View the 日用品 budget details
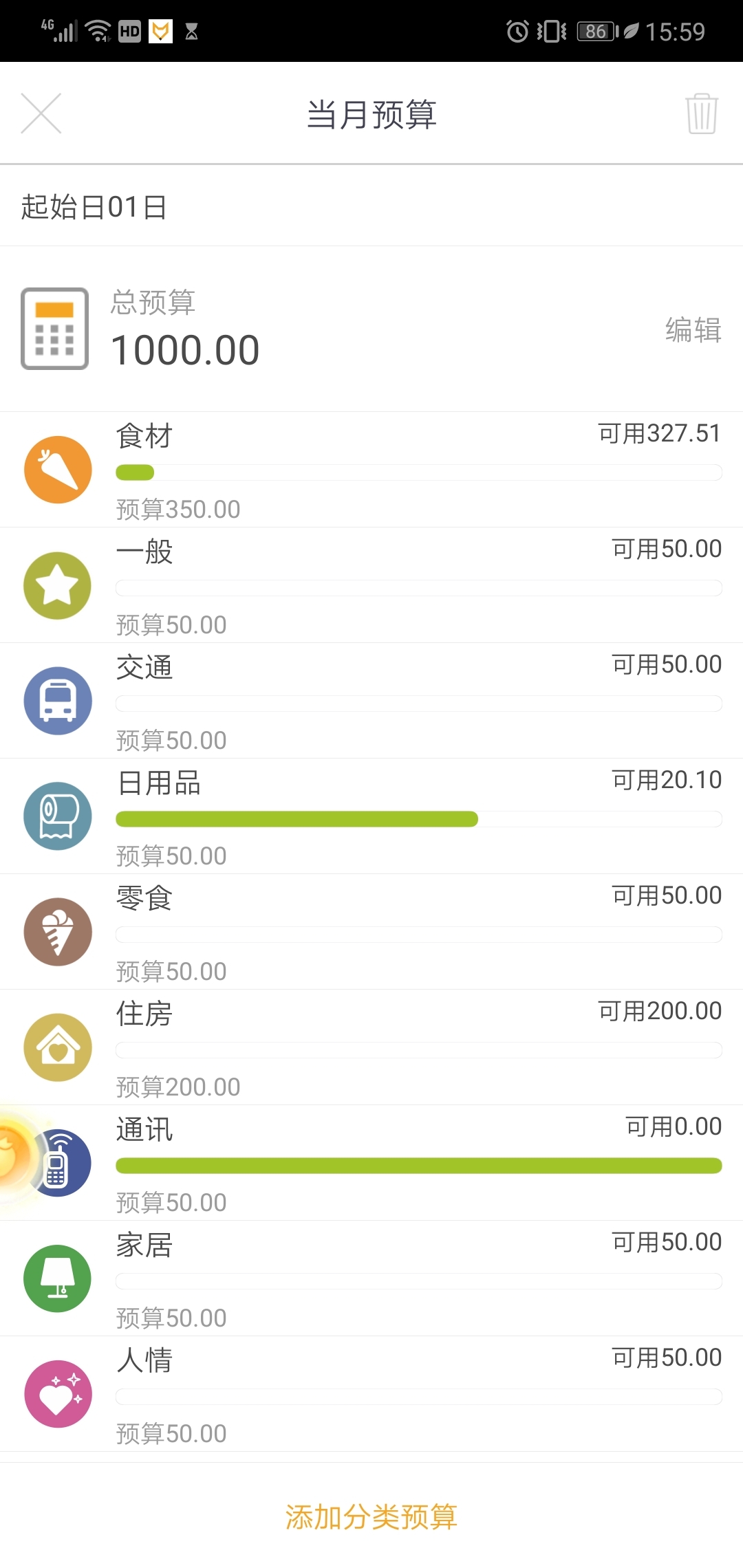Image resolution: width=743 pixels, height=1568 pixels. point(371,816)
